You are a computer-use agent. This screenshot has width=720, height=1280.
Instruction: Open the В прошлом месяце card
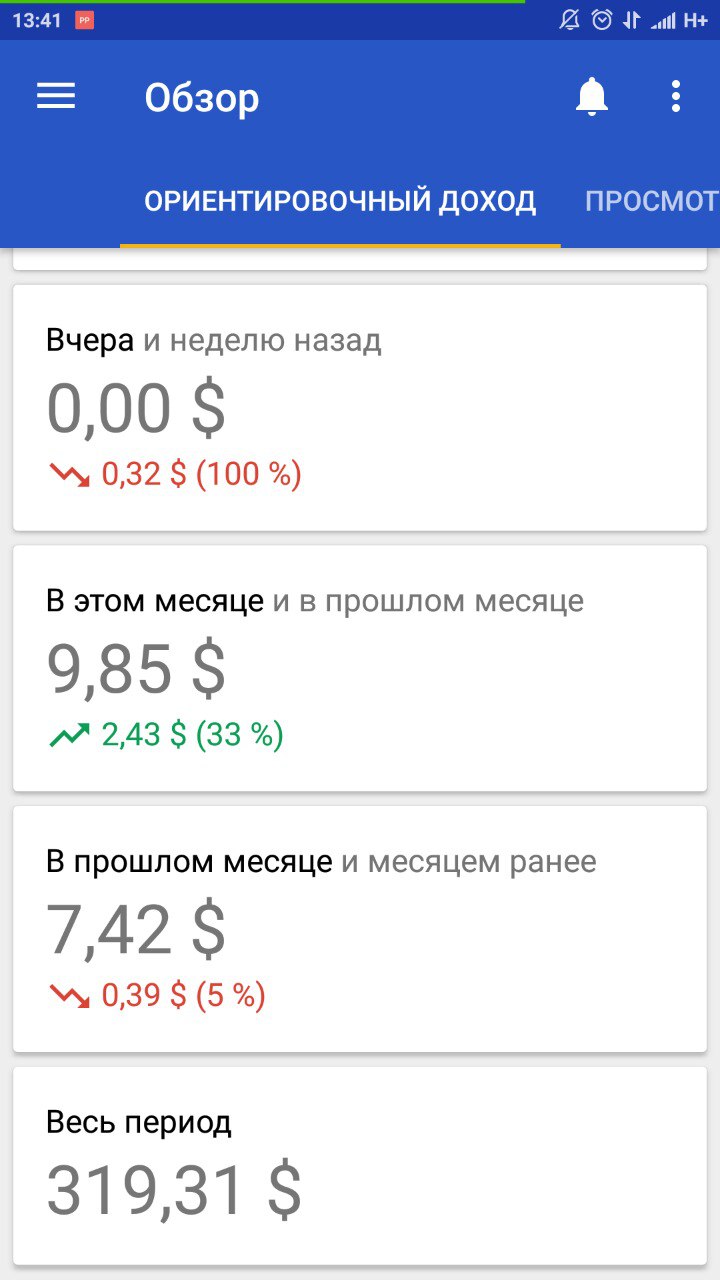pos(360,929)
